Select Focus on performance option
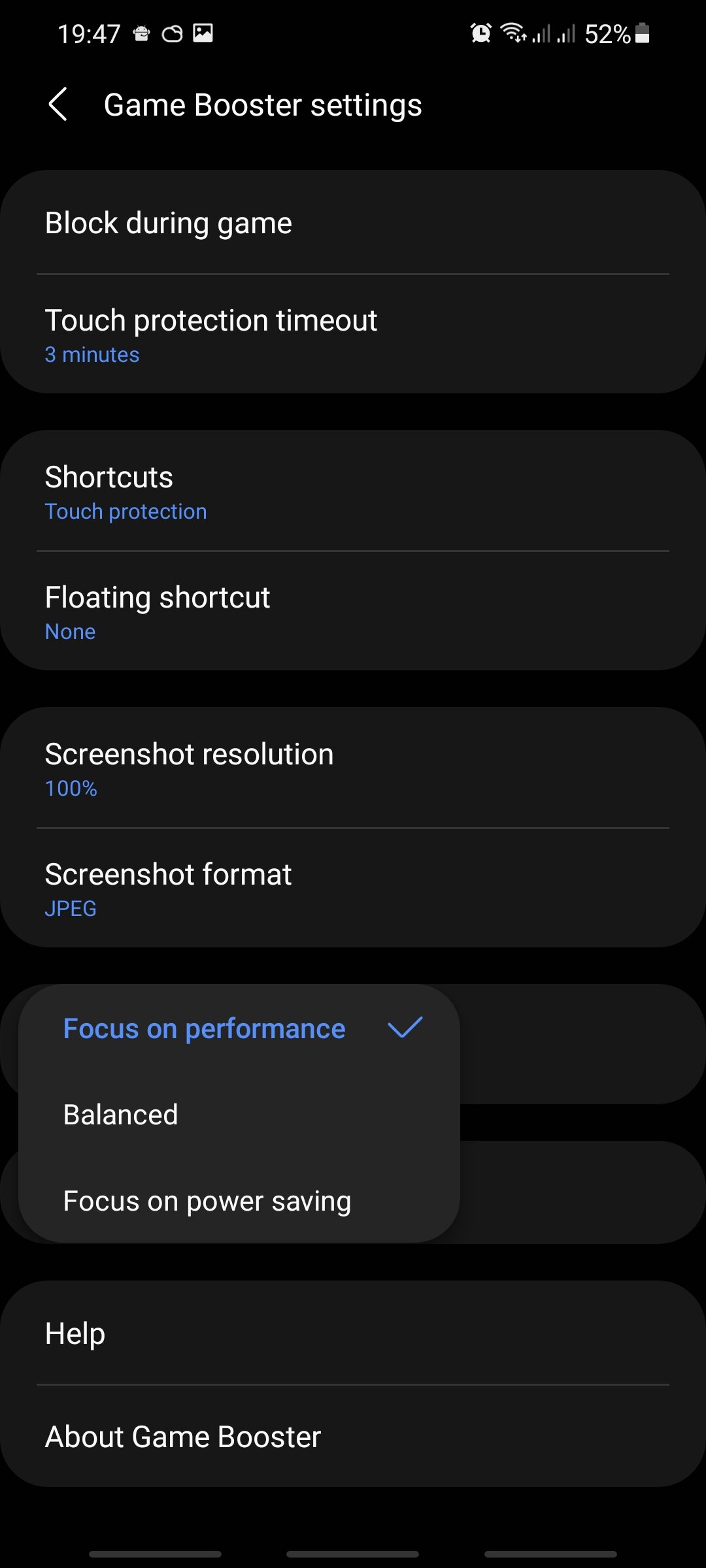 point(239,1028)
